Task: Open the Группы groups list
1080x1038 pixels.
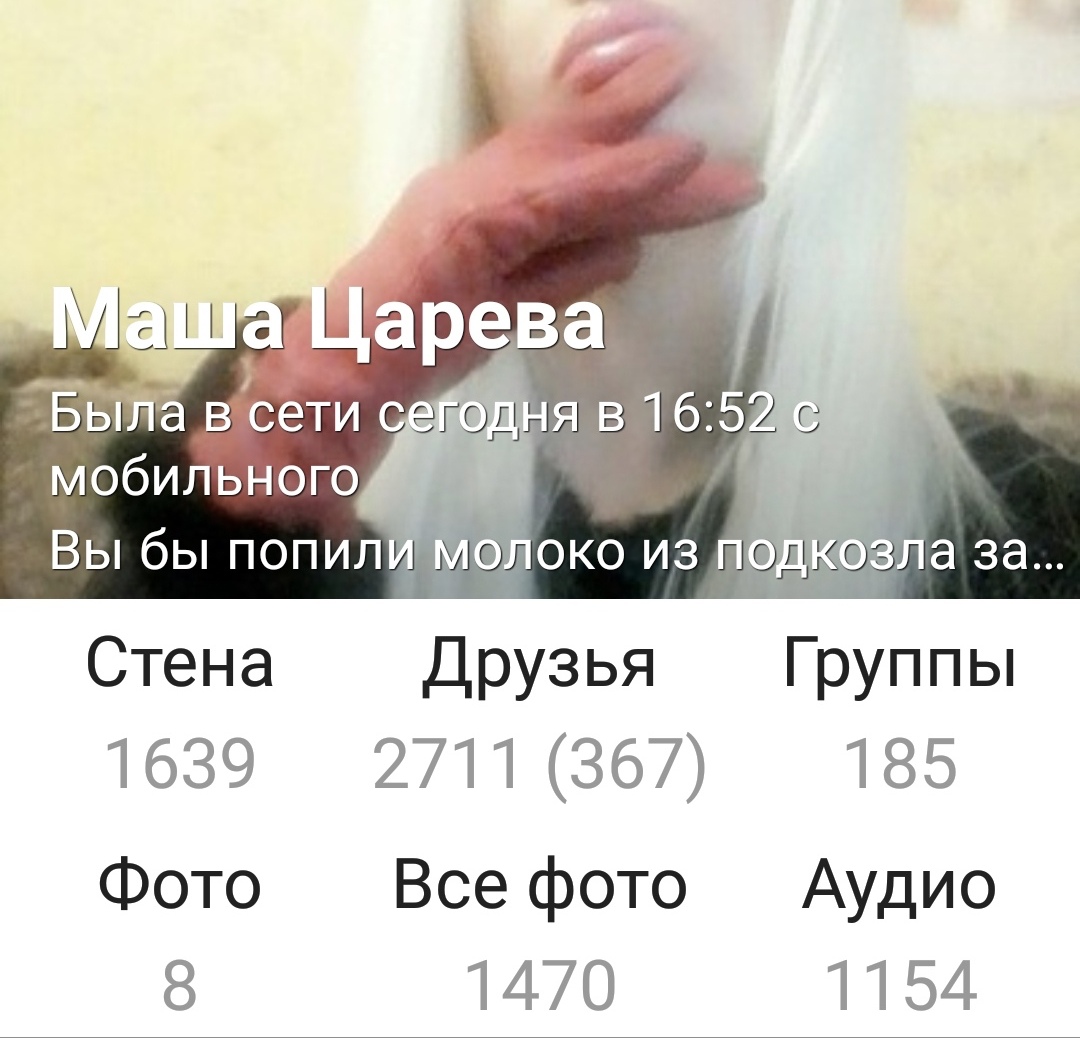Action: click(x=900, y=710)
